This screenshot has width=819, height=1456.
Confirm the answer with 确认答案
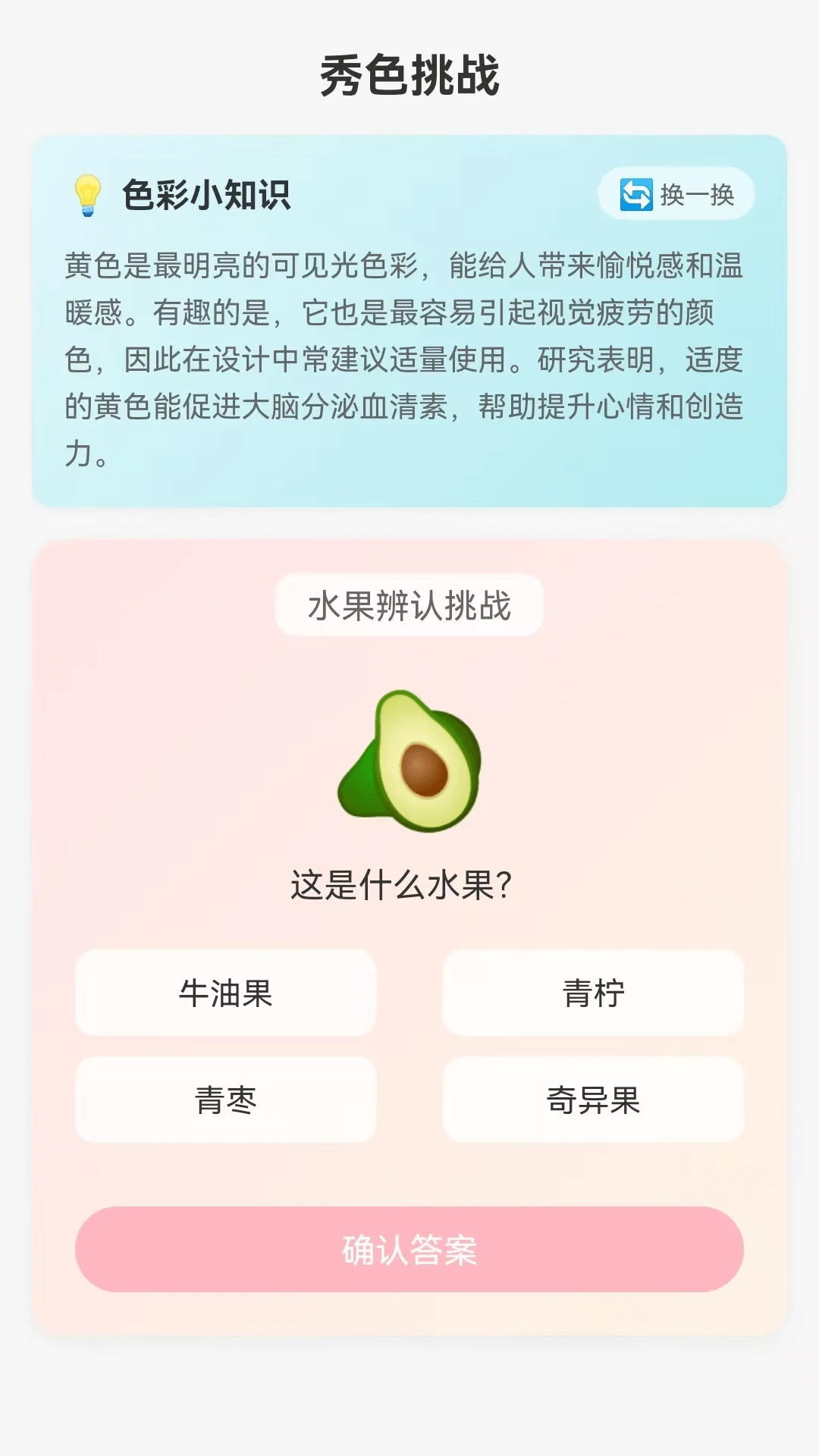[x=409, y=1249]
